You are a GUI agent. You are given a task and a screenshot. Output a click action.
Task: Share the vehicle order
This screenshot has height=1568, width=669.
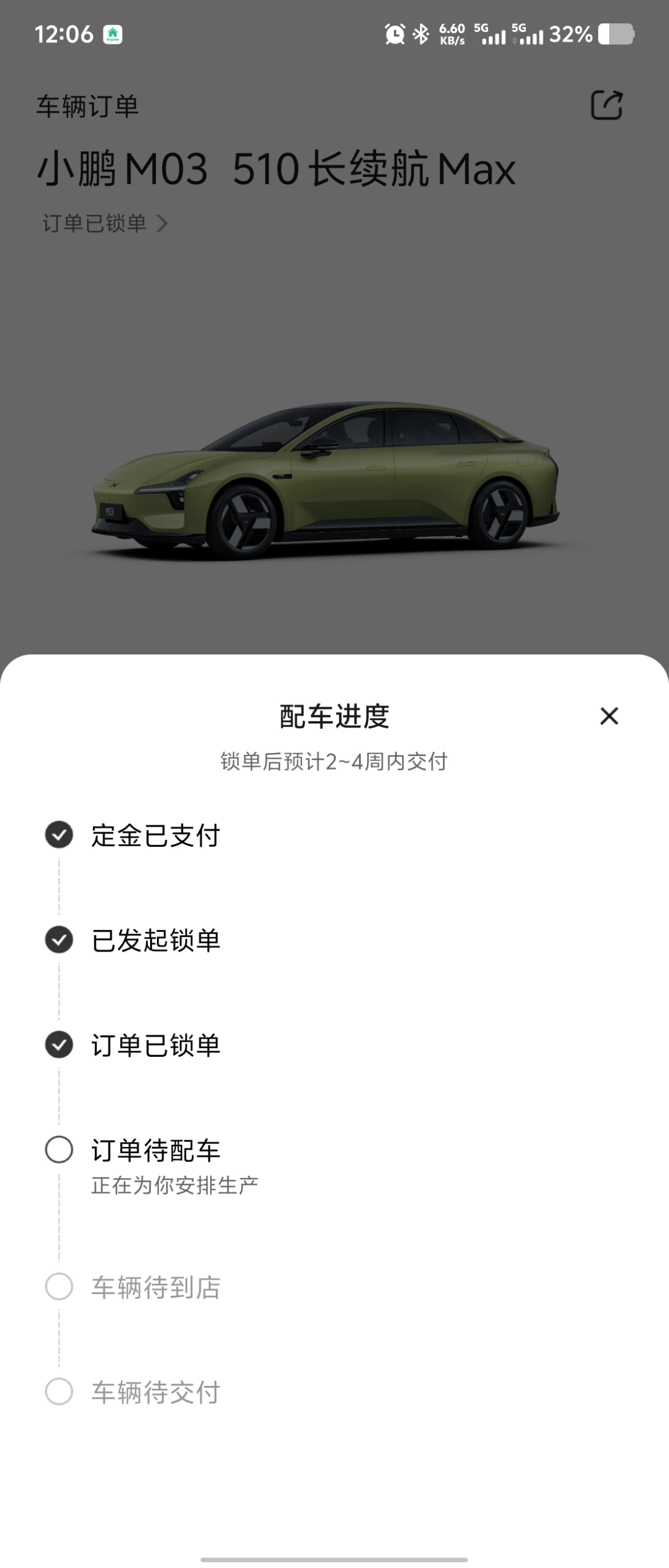[607, 105]
